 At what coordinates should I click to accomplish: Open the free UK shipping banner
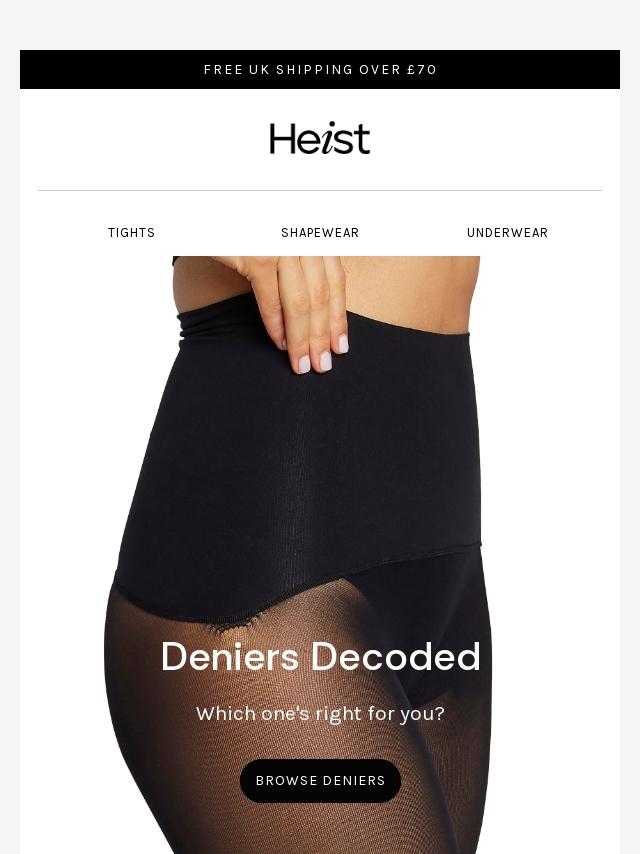(x=320, y=70)
